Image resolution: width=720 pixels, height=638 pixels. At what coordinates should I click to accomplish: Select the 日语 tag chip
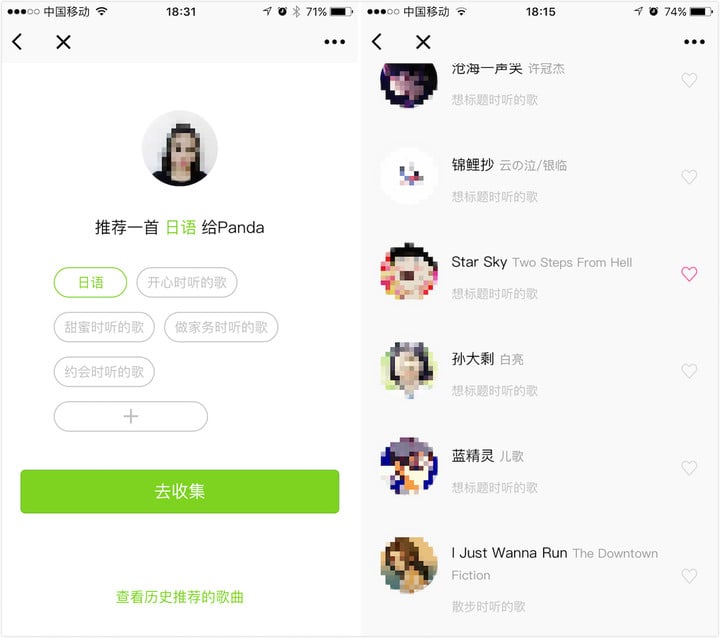coord(90,283)
